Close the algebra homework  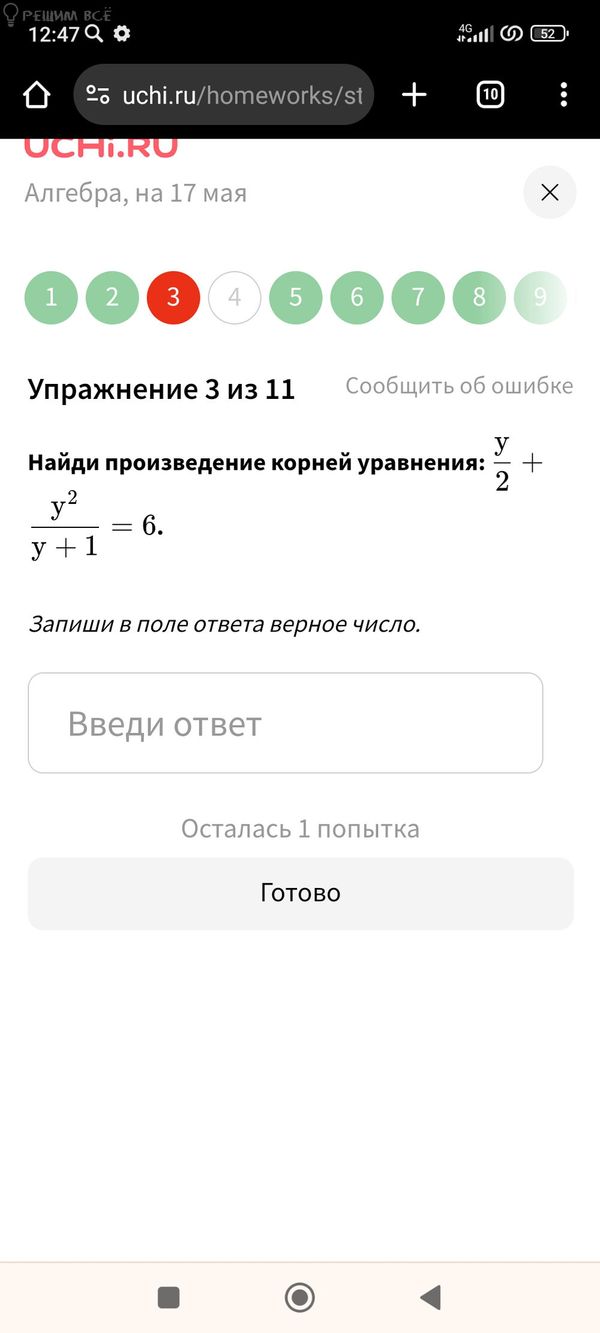click(x=549, y=193)
